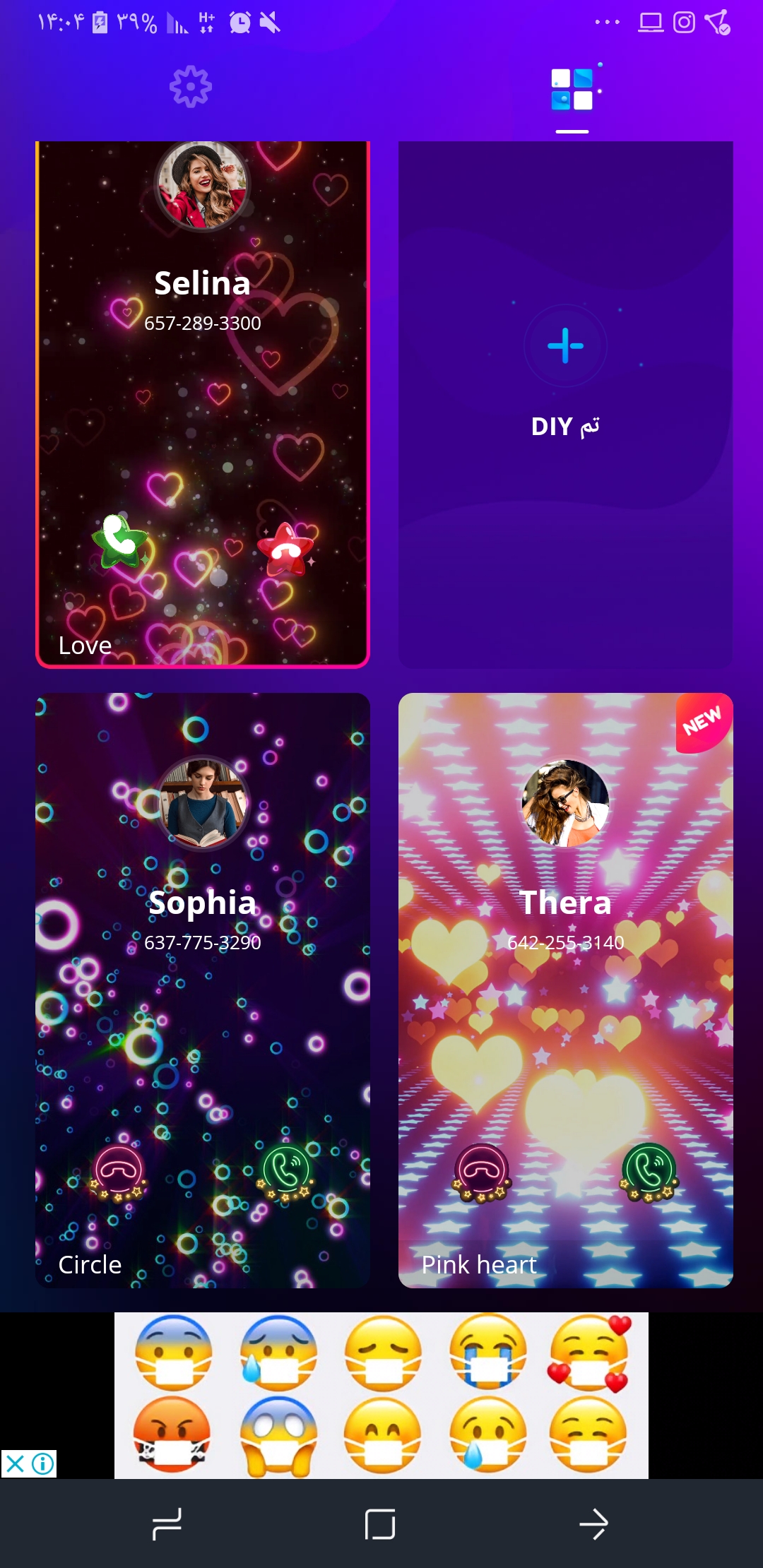Open the Circle theme with Sophia
Image resolution: width=763 pixels, height=1568 pixels.
[x=203, y=989]
